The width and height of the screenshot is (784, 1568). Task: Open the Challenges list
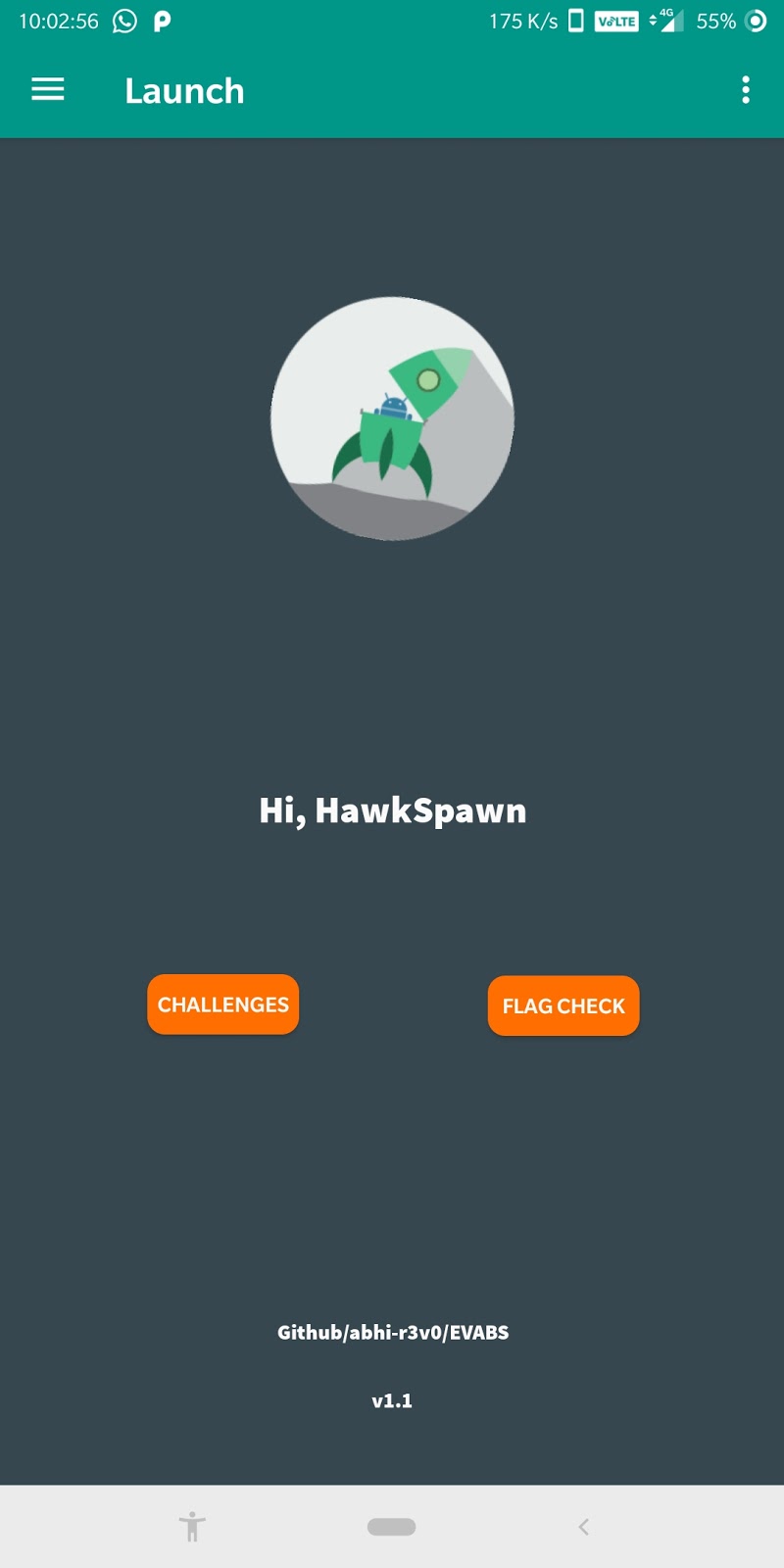(223, 1004)
